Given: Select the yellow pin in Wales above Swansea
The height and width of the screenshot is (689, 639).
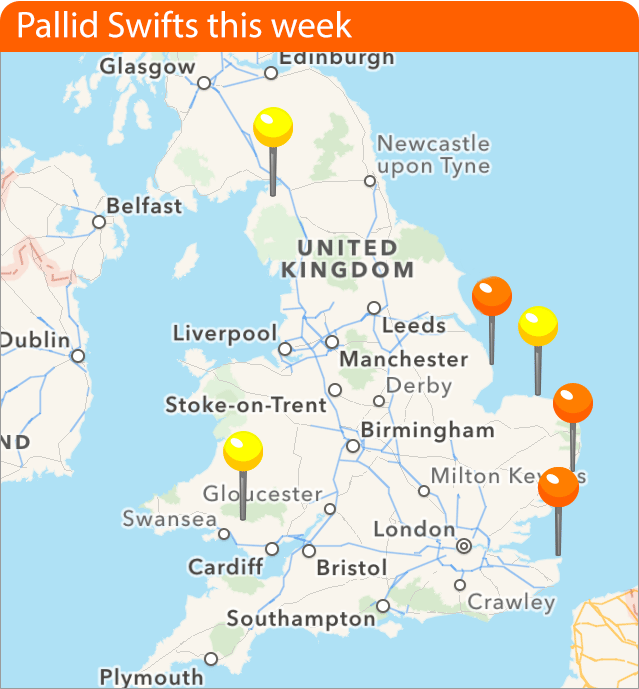Looking at the screenshot, I should click(x=243, y=451).
